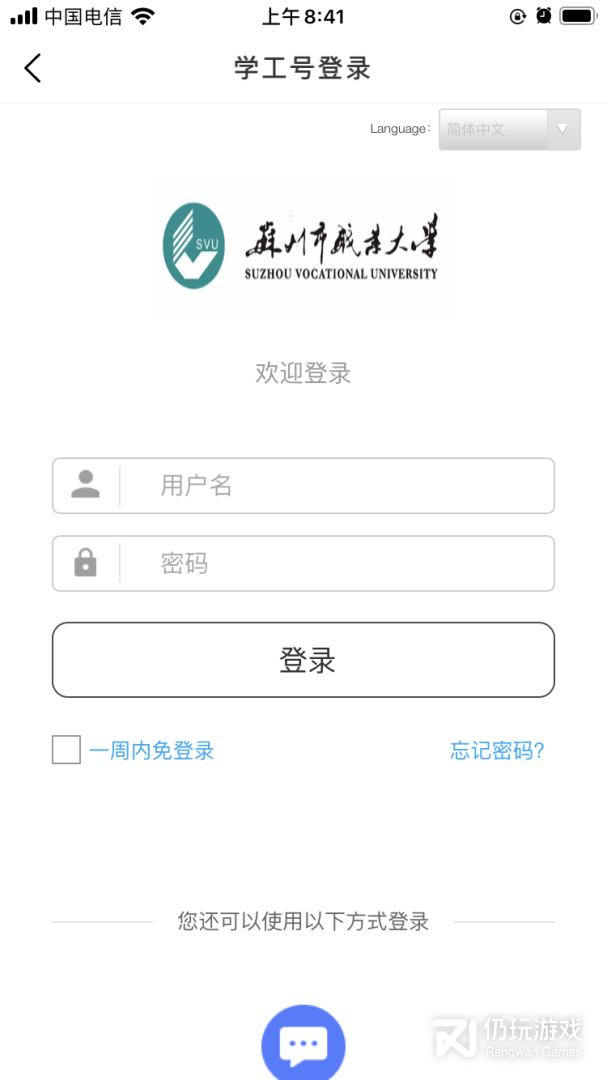Go back using the top-left arrow
The width and height of the screenshot is (607, 1080).
pos(32,68)
